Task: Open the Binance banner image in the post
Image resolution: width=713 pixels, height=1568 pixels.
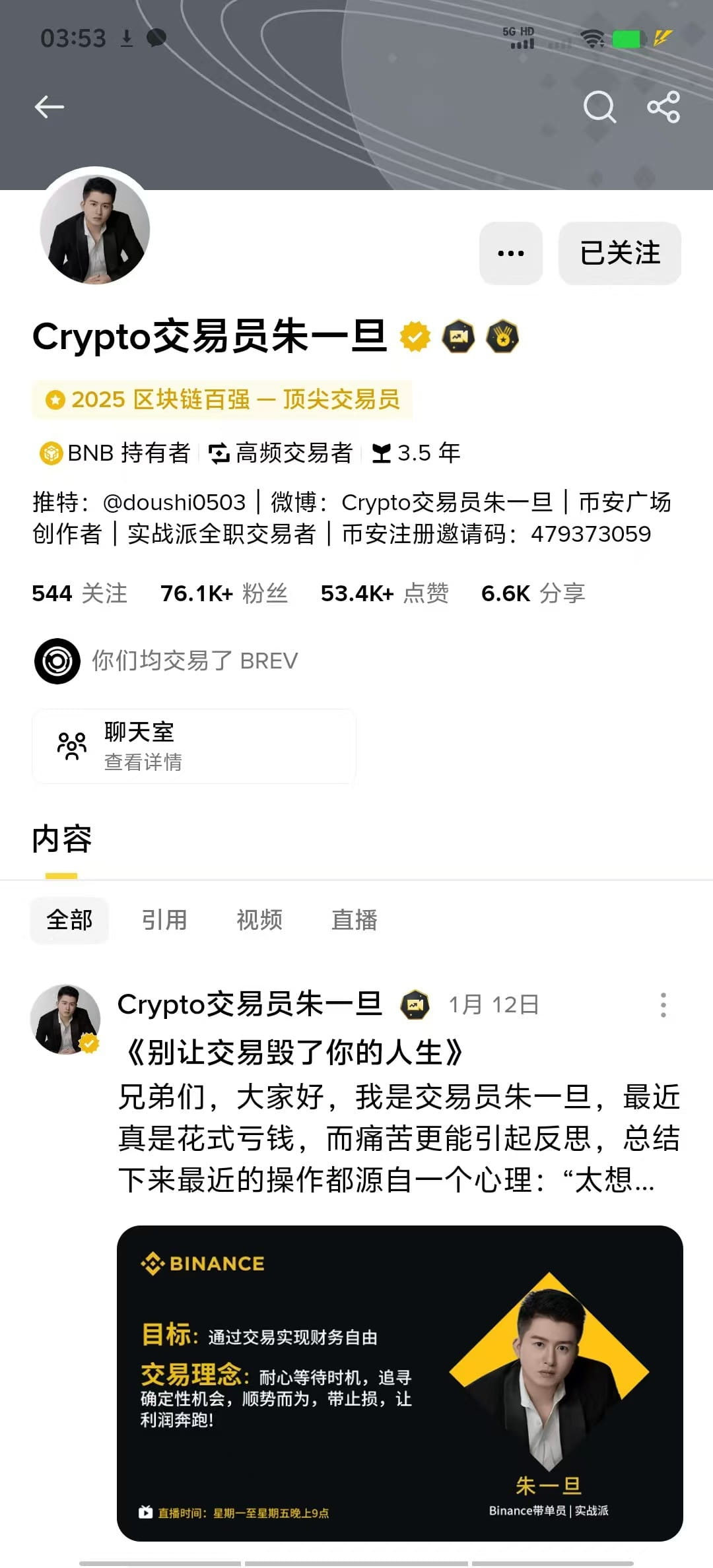Action: [x=400, y=1383]
